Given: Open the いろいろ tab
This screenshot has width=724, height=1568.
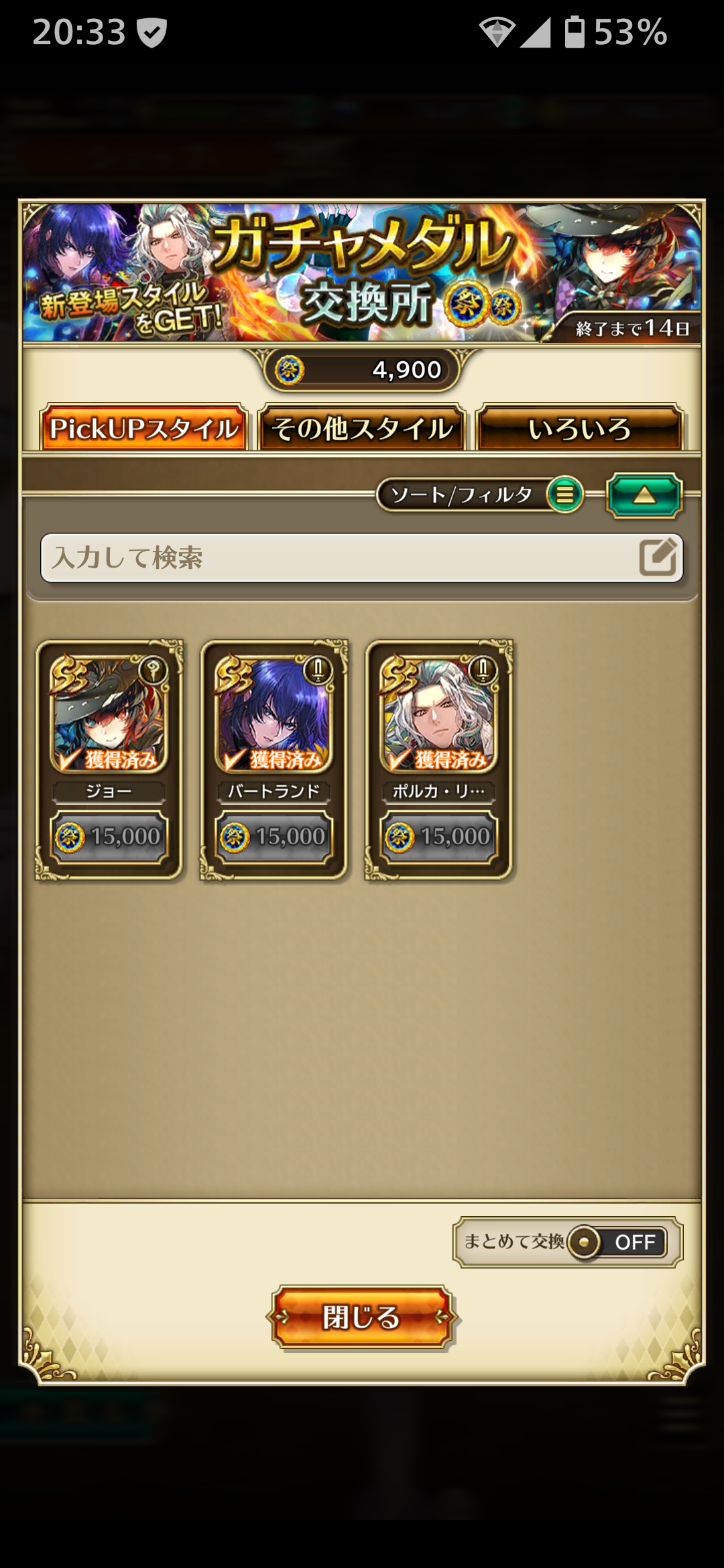Looking at the screenshot, I should tap(579, 429).
